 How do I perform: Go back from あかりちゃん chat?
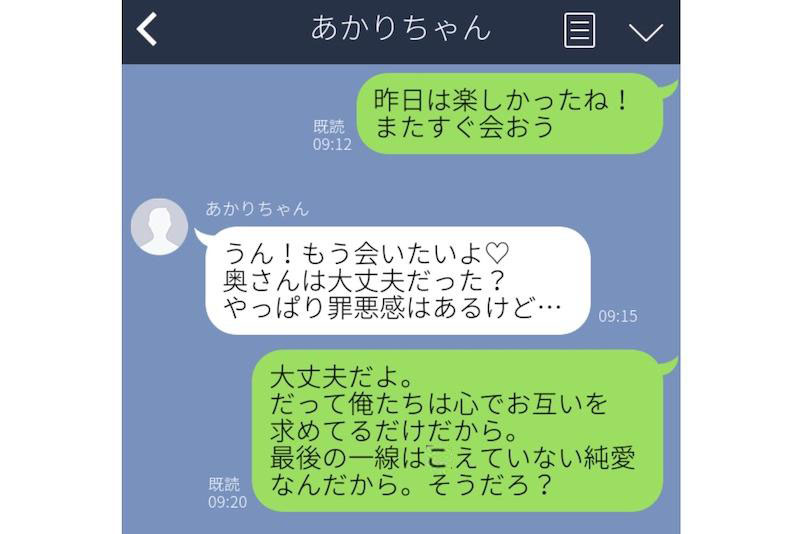[147, 30]
